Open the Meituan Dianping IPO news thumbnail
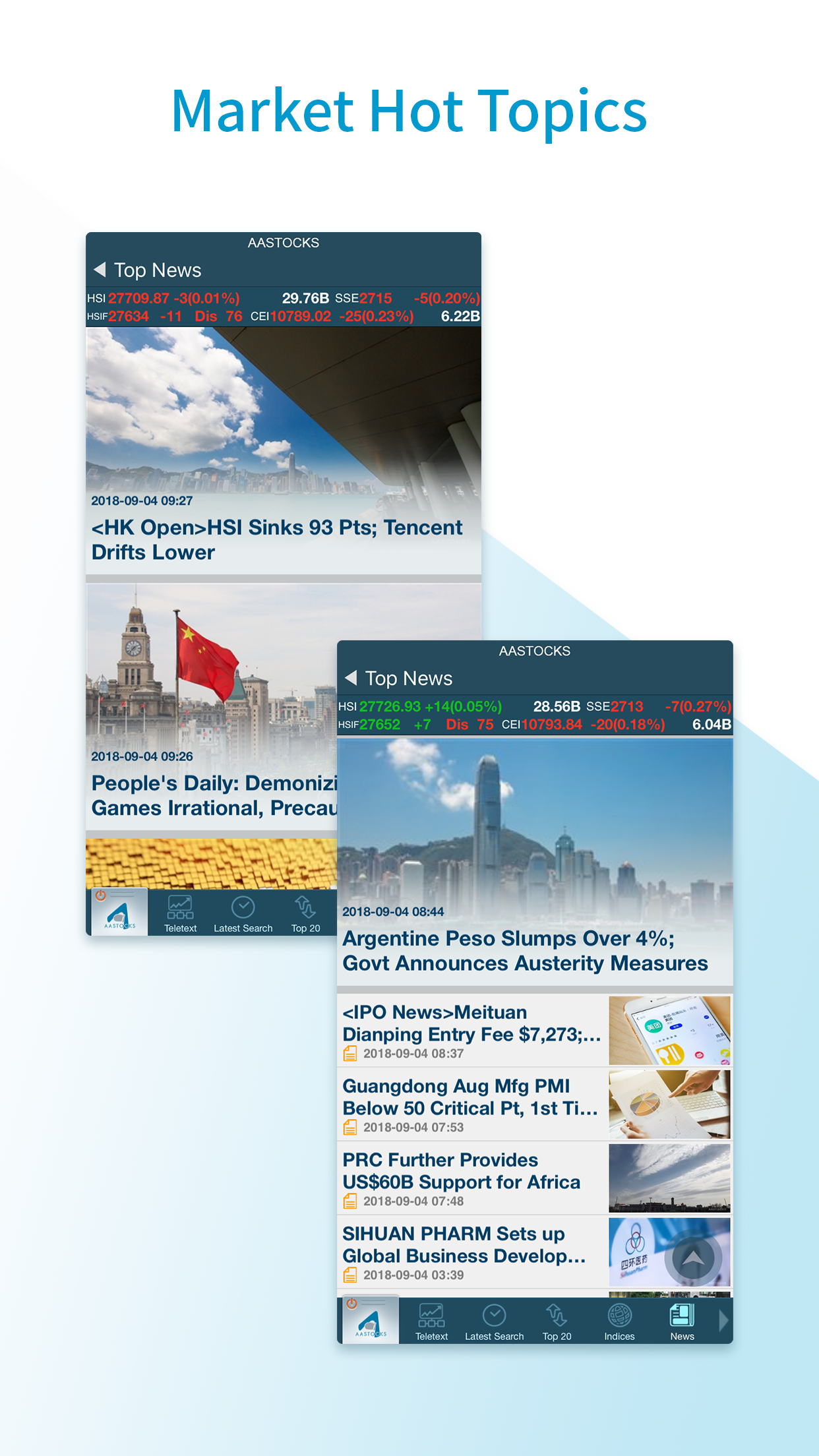This screenshot has height=1456, width=819. pos(669,1030)
